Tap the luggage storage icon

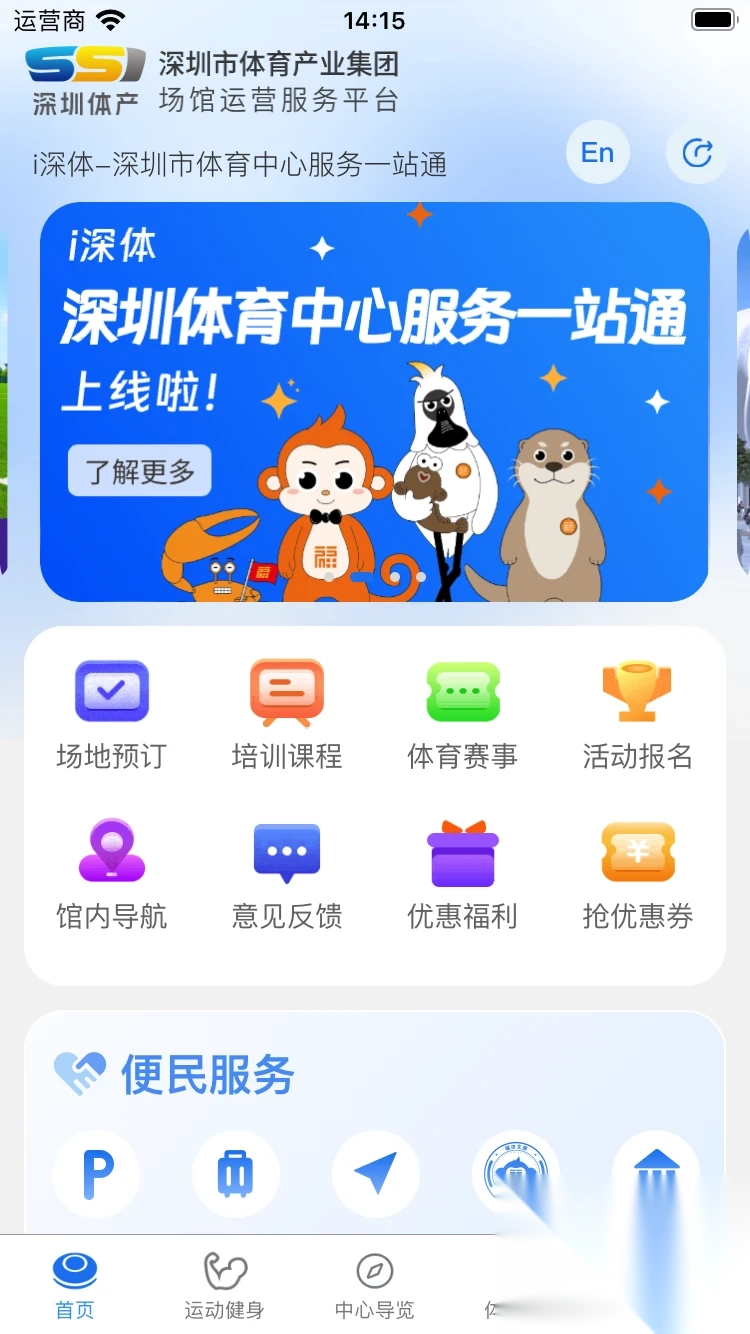[x=235, y=1175]
